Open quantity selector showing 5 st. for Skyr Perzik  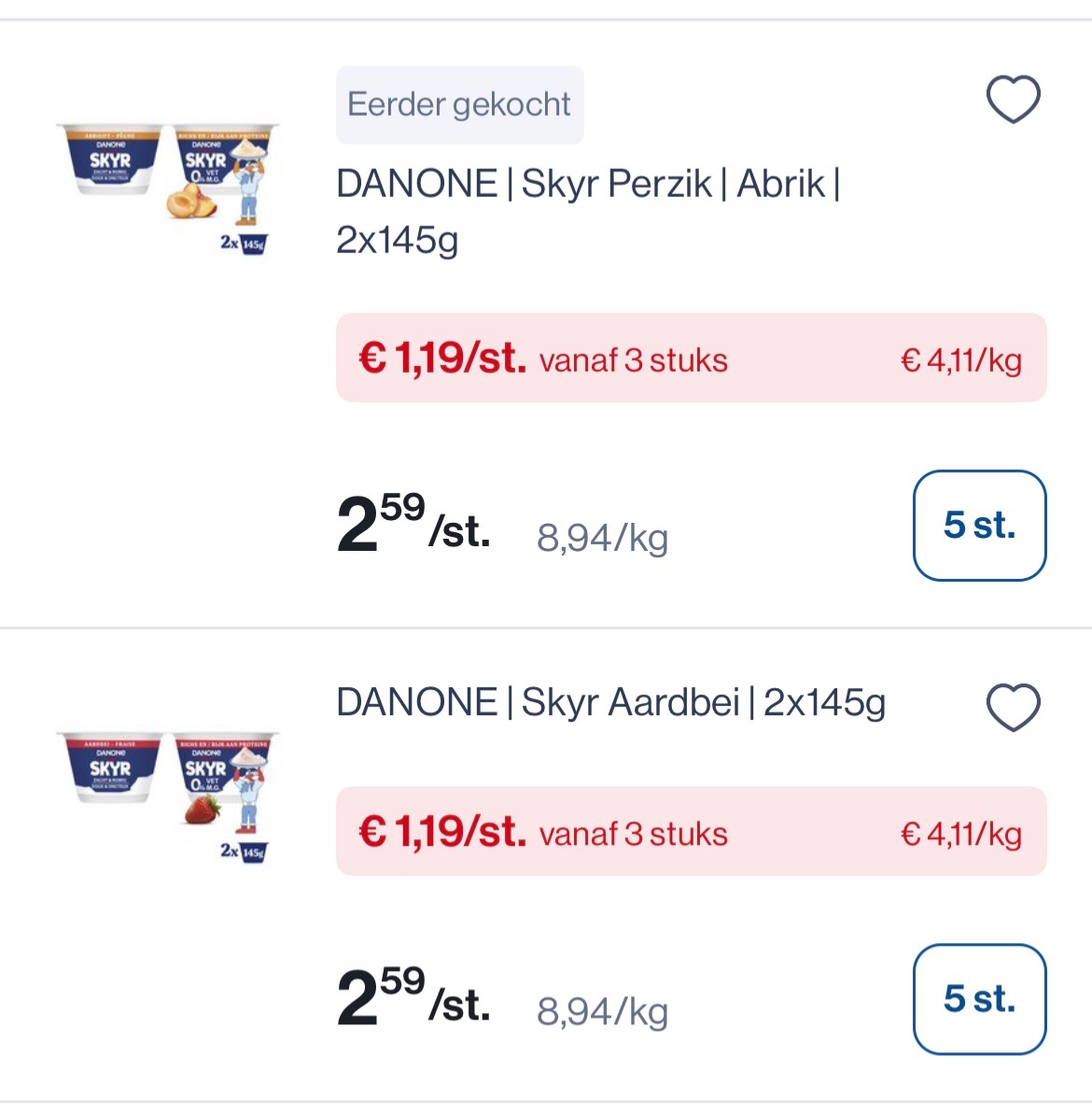point(979,524)
